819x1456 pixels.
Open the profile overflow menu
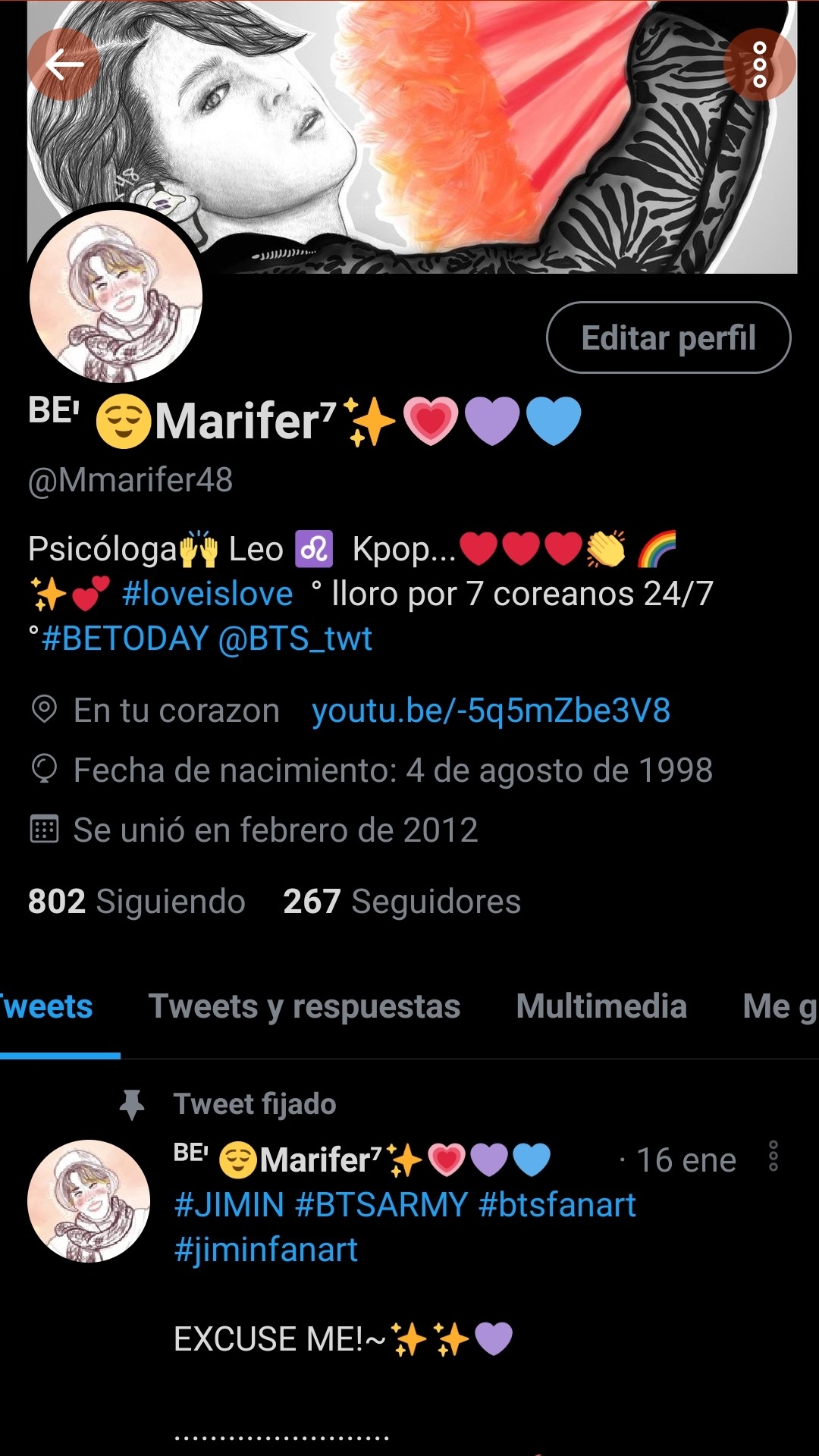click(759, 65)
